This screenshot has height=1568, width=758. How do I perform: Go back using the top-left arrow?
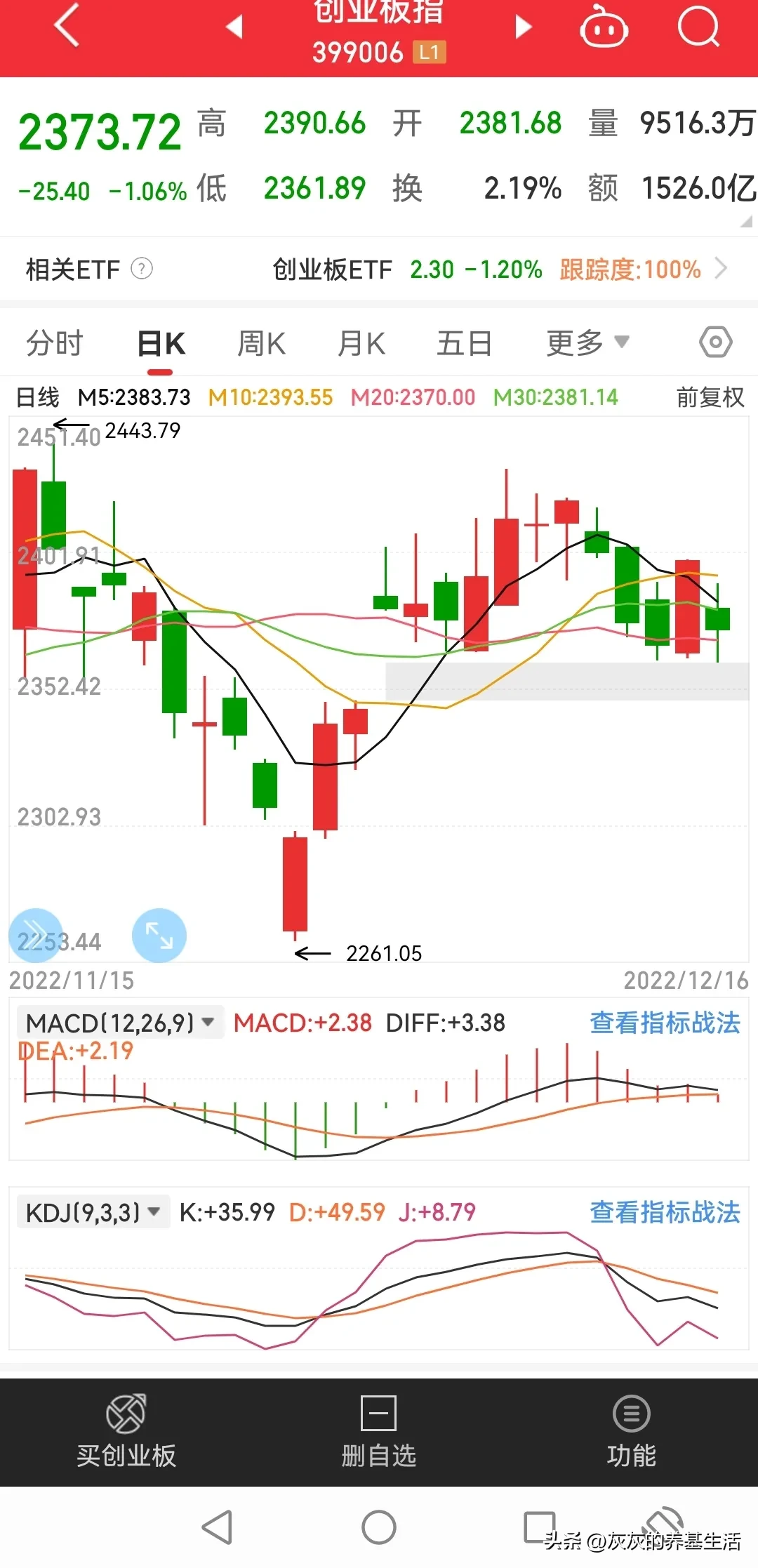point(67,27)
